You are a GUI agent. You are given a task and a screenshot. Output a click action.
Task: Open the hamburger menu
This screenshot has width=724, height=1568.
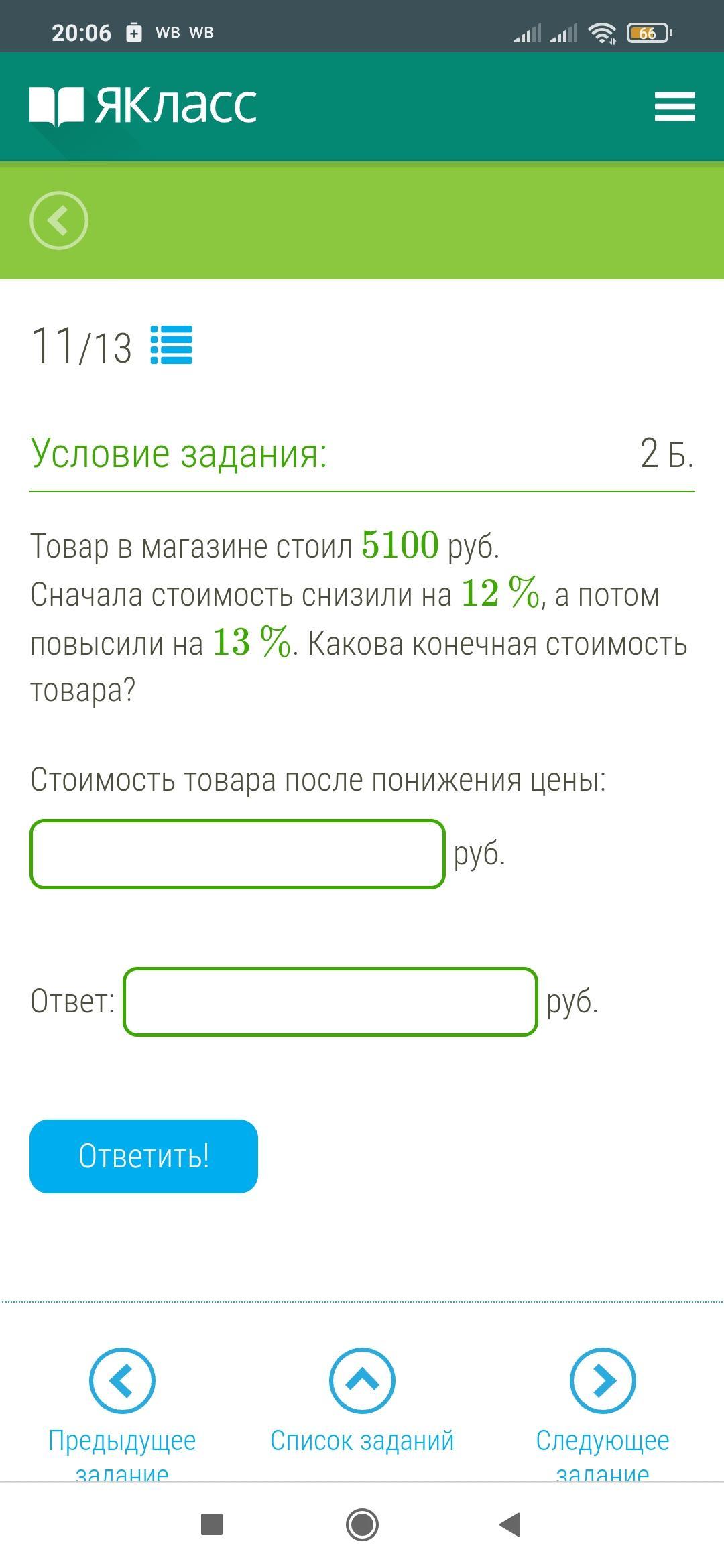click(674, 107)
